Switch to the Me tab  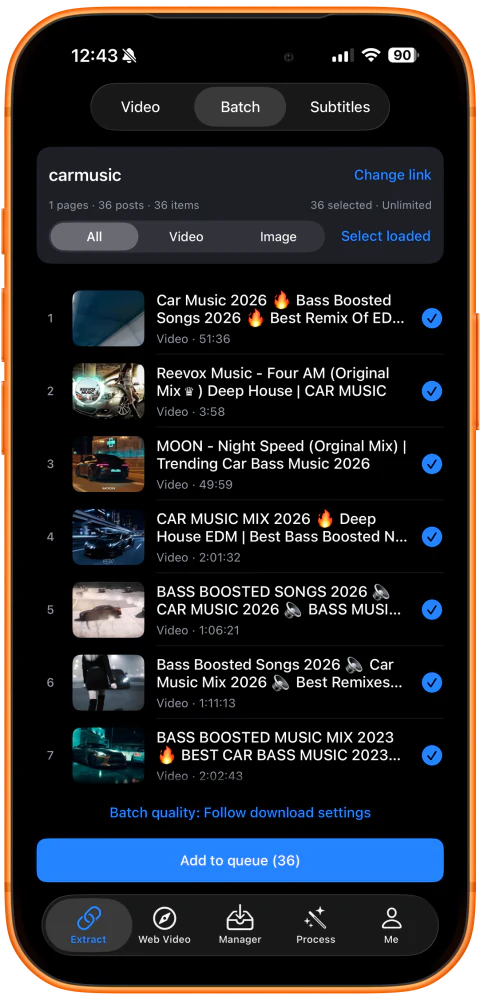coord(391,925)
